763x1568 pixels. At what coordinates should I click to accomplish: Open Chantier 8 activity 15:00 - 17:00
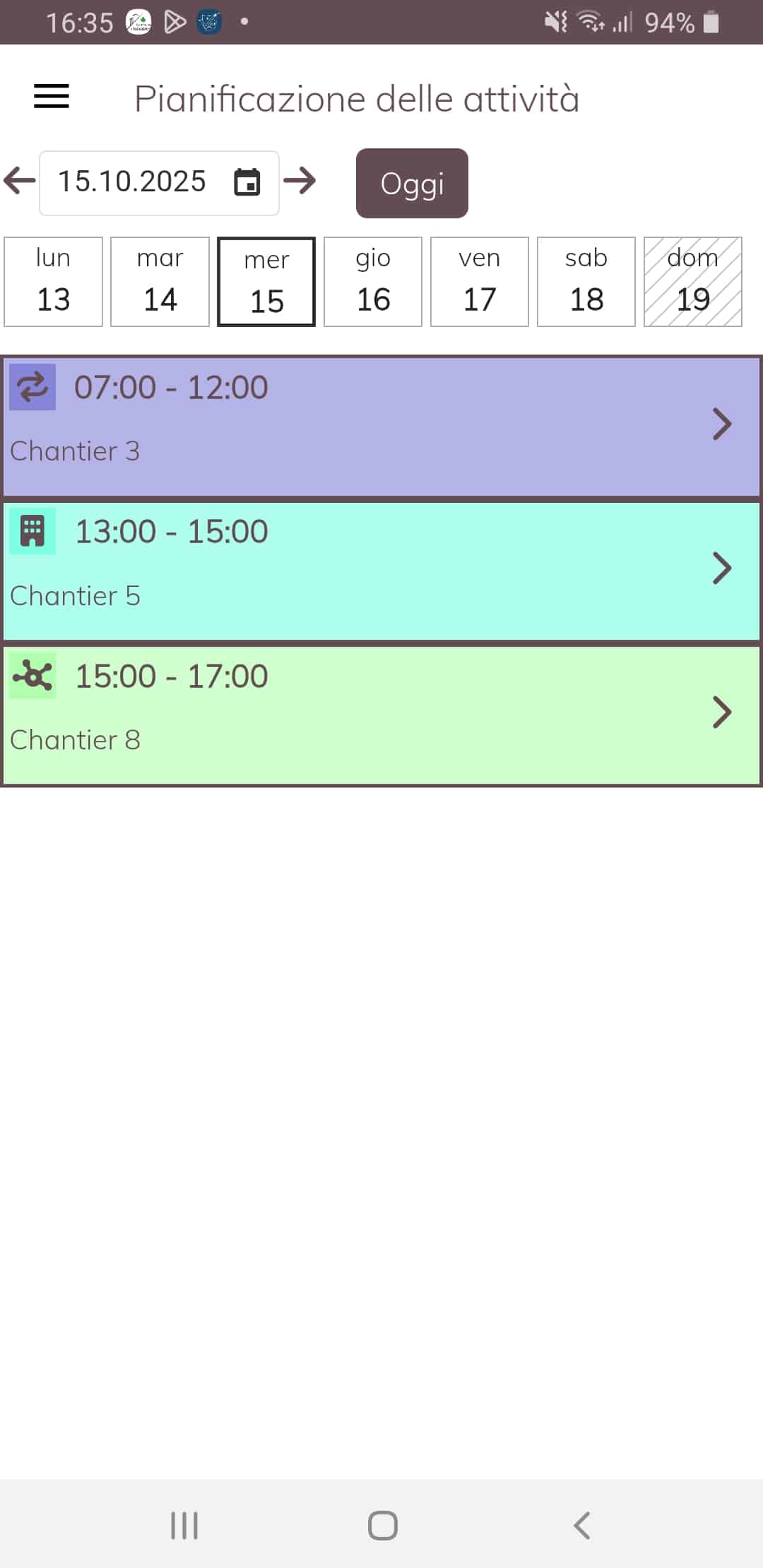381,714
